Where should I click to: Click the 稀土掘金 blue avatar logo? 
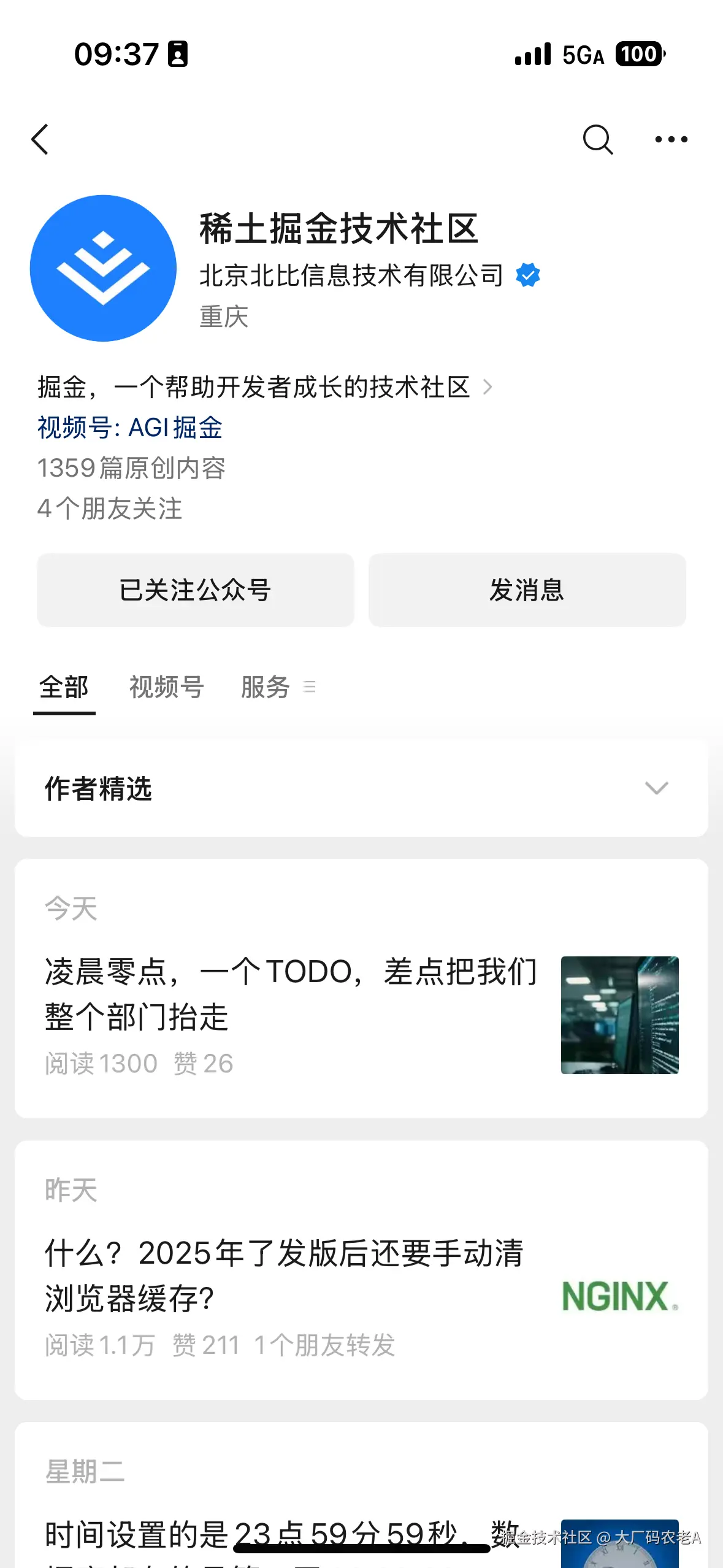[x=103, y=267]
